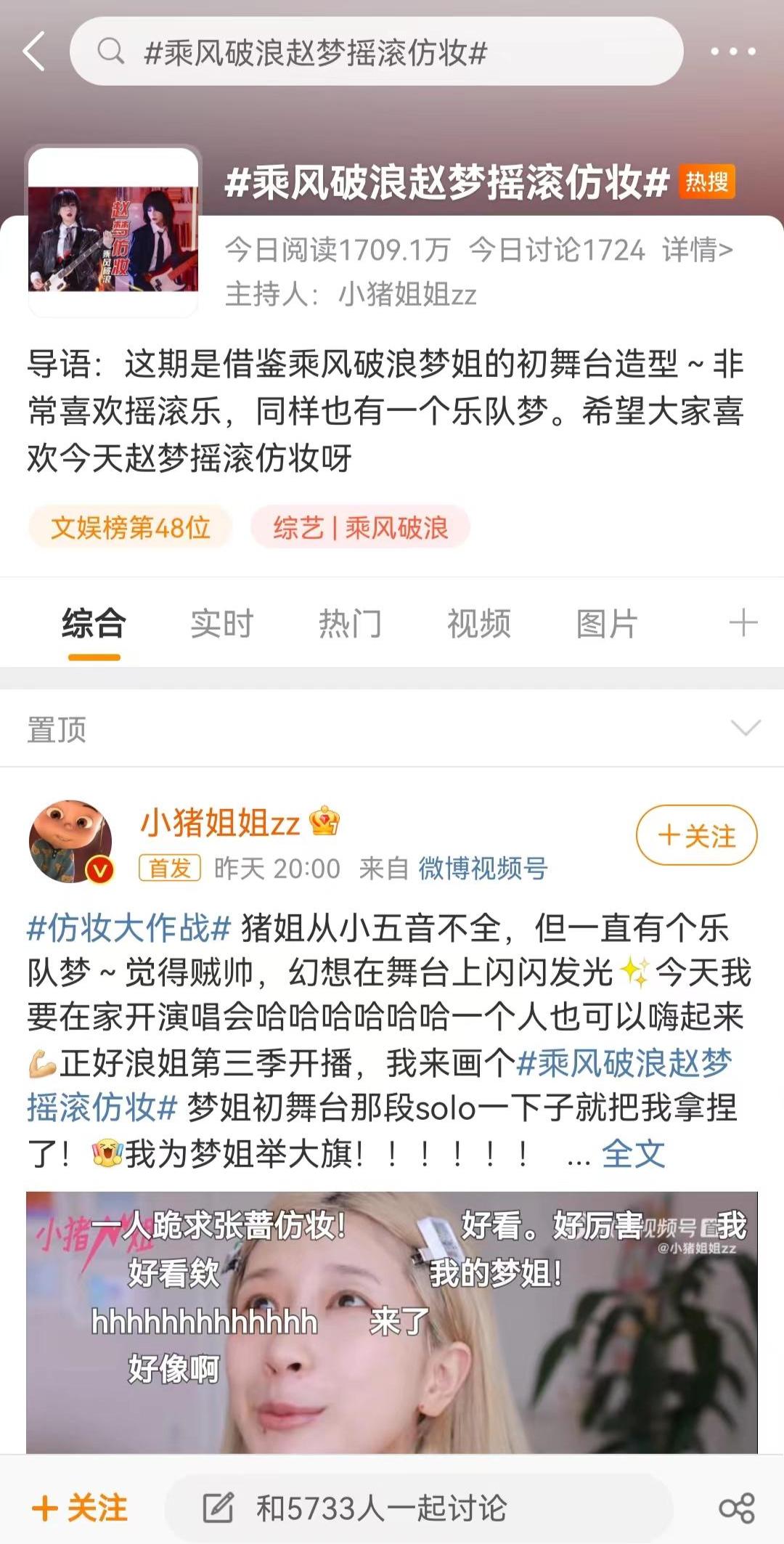Expand the post with 全文
784x1544 pixels.
(x=633, y=1153)
